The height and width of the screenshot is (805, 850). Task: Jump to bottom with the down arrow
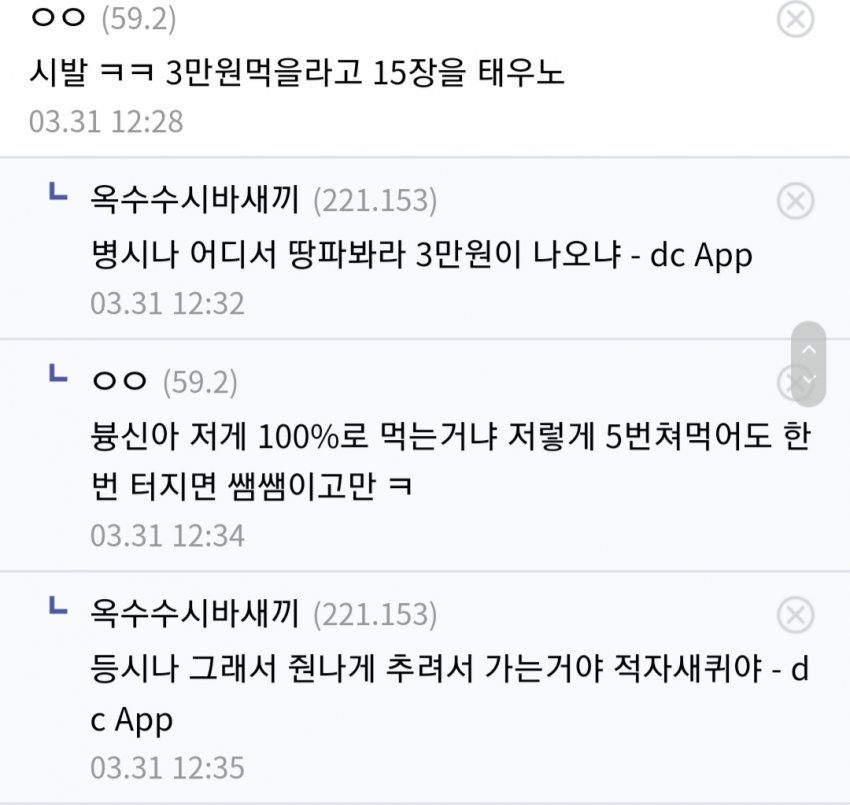pyautogui.click(x=808, y=381)
